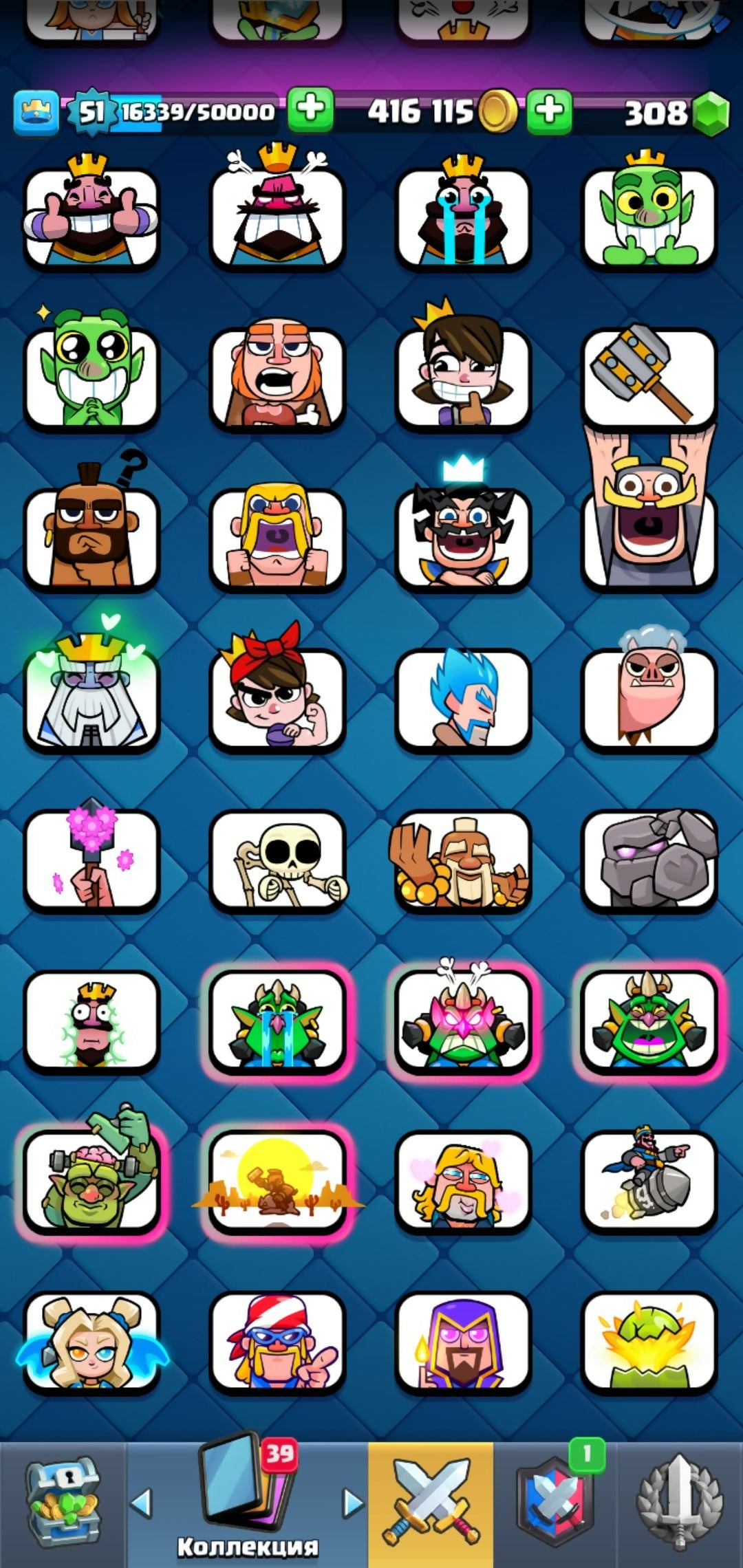Add gold with the plus button
The image size is (743, 1568).
[549, 110]
